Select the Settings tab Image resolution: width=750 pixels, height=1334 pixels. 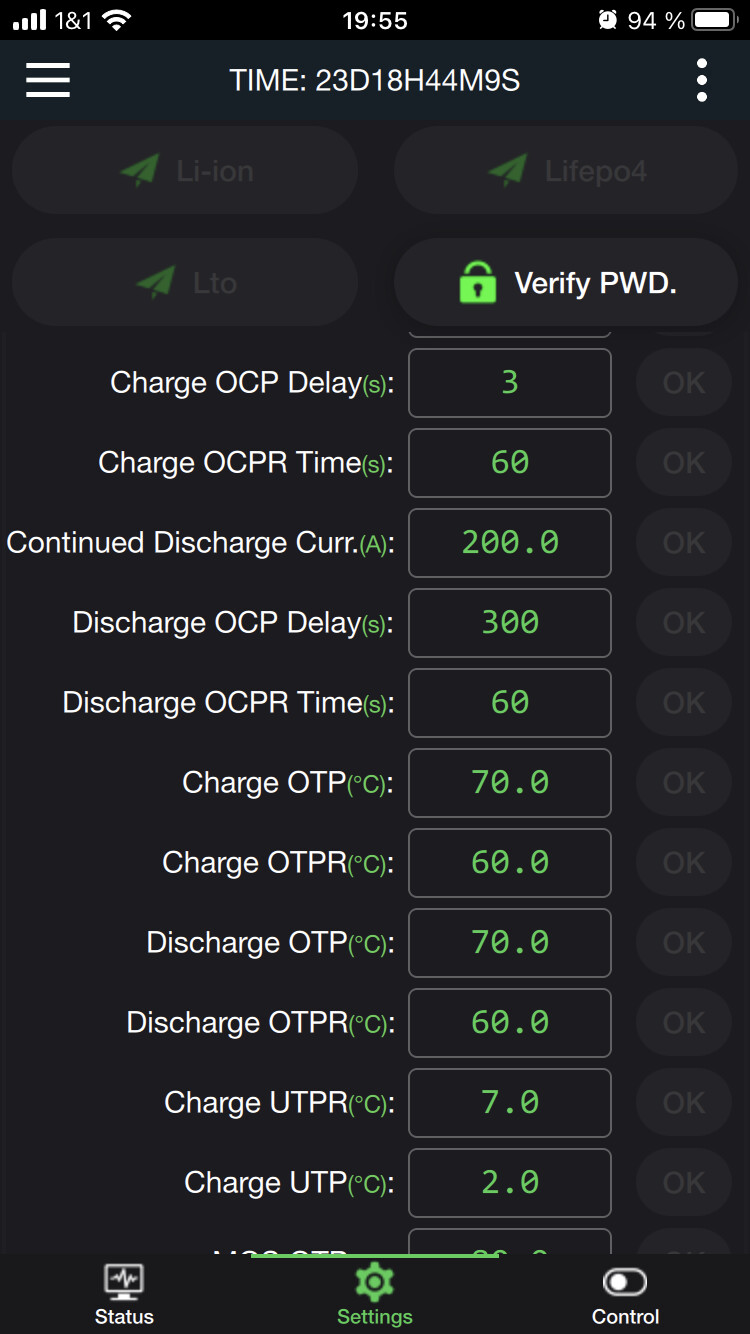pyautogui.click(x=375, y=1294)
